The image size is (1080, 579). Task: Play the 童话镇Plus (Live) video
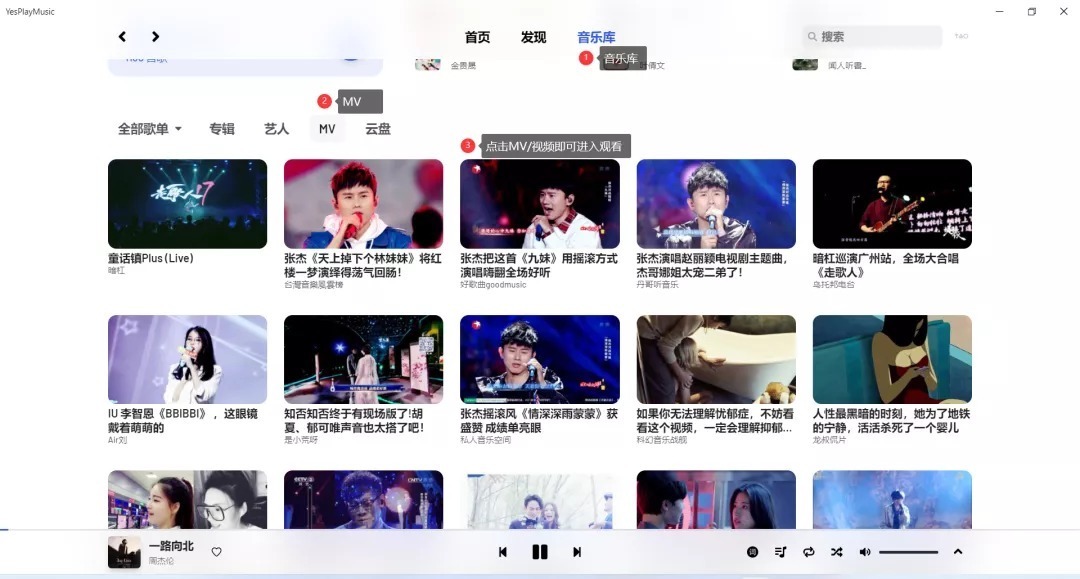click(x=187, y=204)
